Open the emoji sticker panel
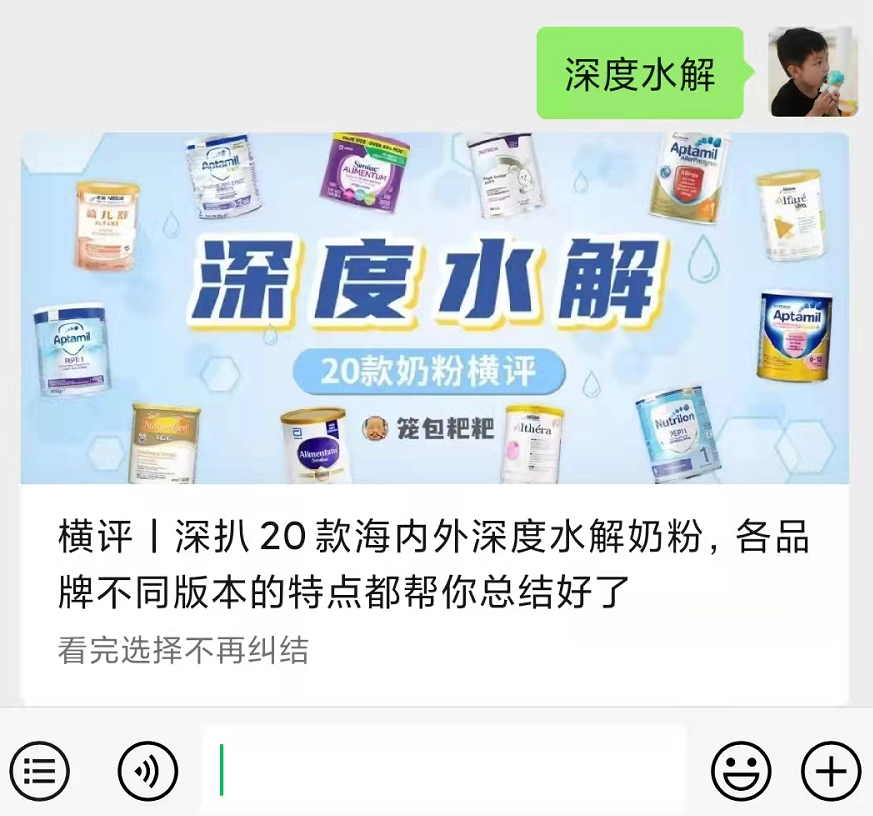Image resolution: width=873 pixels, height=816 pixels. pyautogui.click(x=741, y=771)
